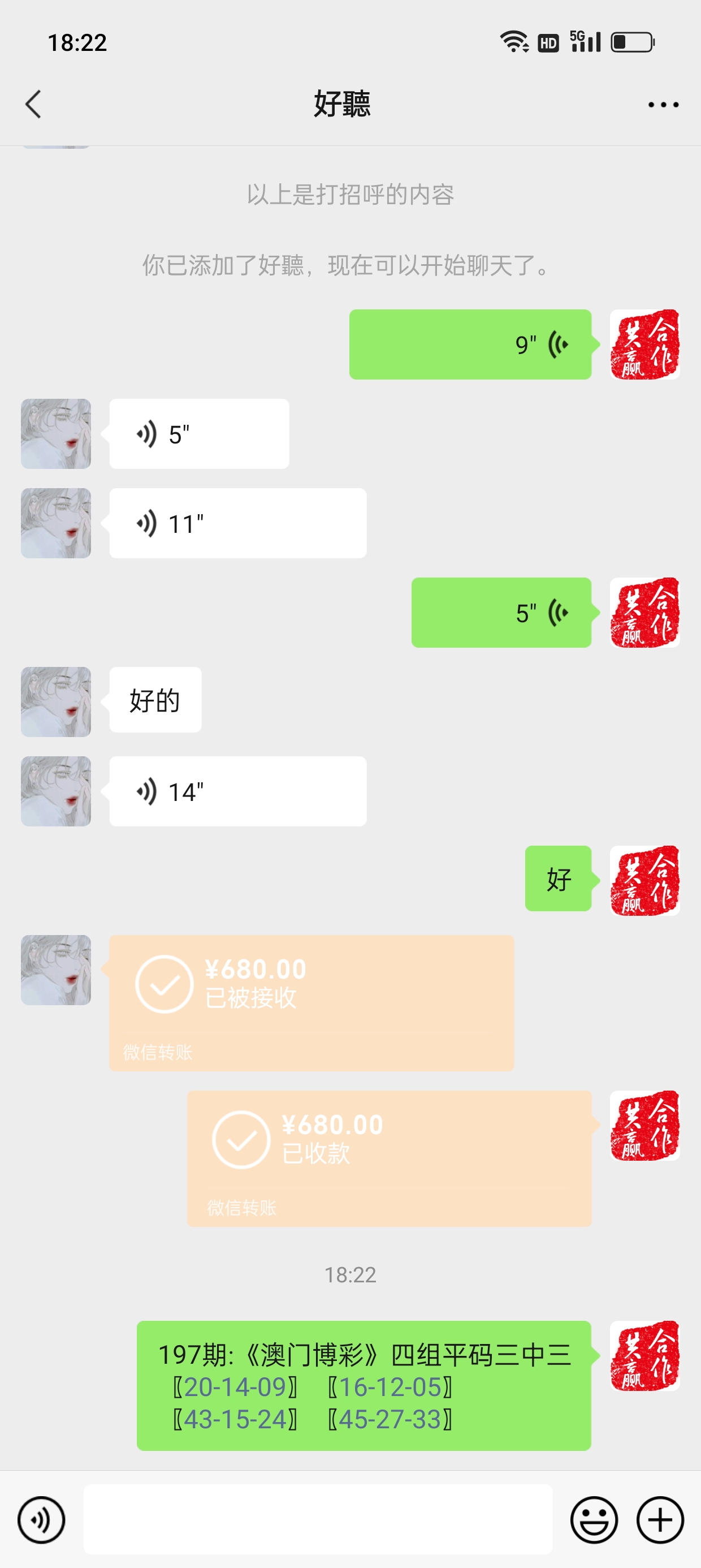Tap the message text field
This screenshot has height=1568, width=701.
pos(318,1520)
